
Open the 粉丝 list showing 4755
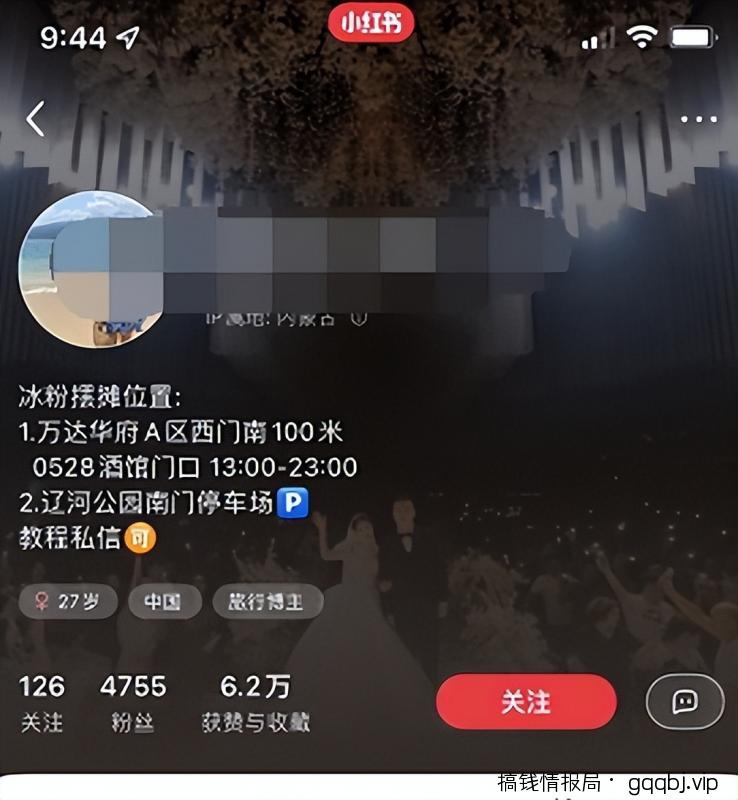coord(134,697)
